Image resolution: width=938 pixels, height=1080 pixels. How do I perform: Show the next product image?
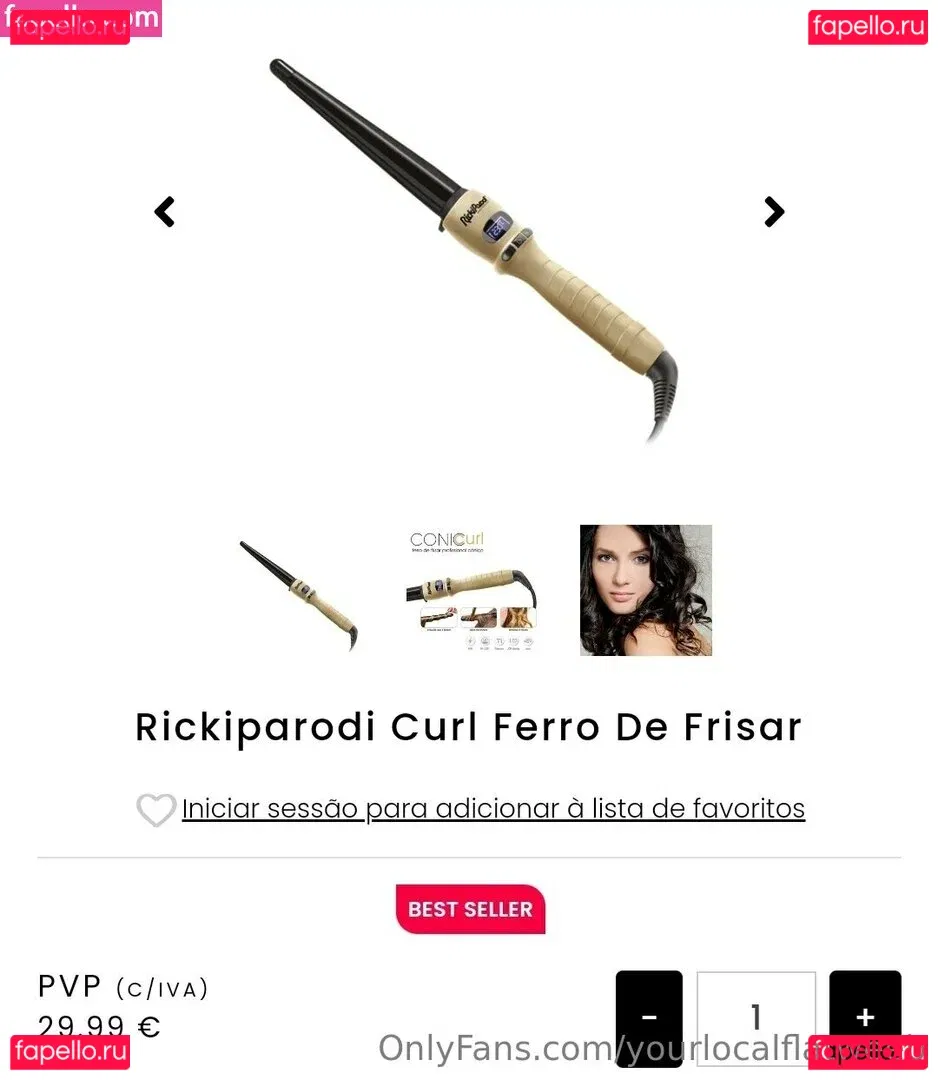774,212
